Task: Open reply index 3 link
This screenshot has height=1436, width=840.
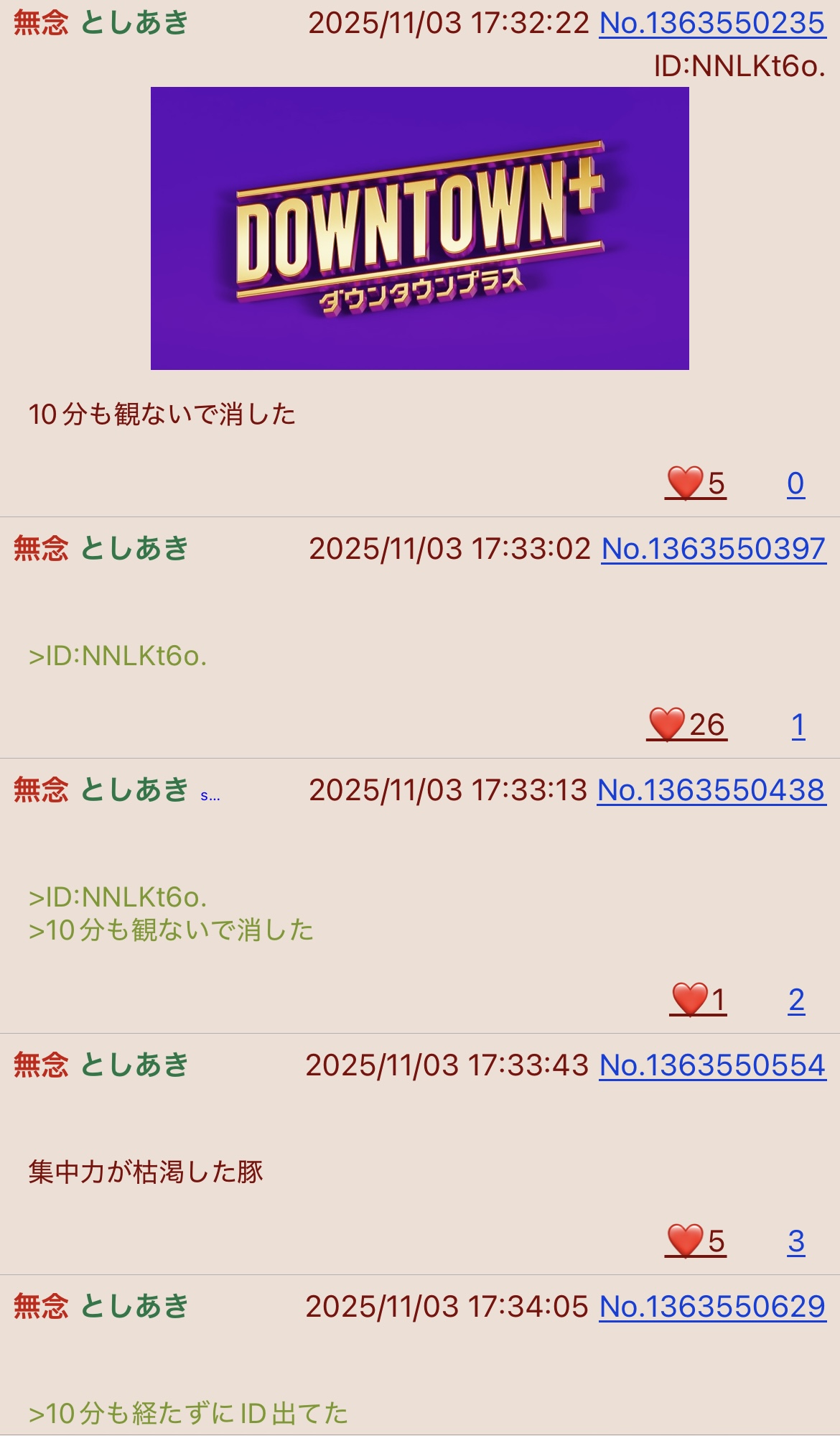Action: click(795, 1241)
